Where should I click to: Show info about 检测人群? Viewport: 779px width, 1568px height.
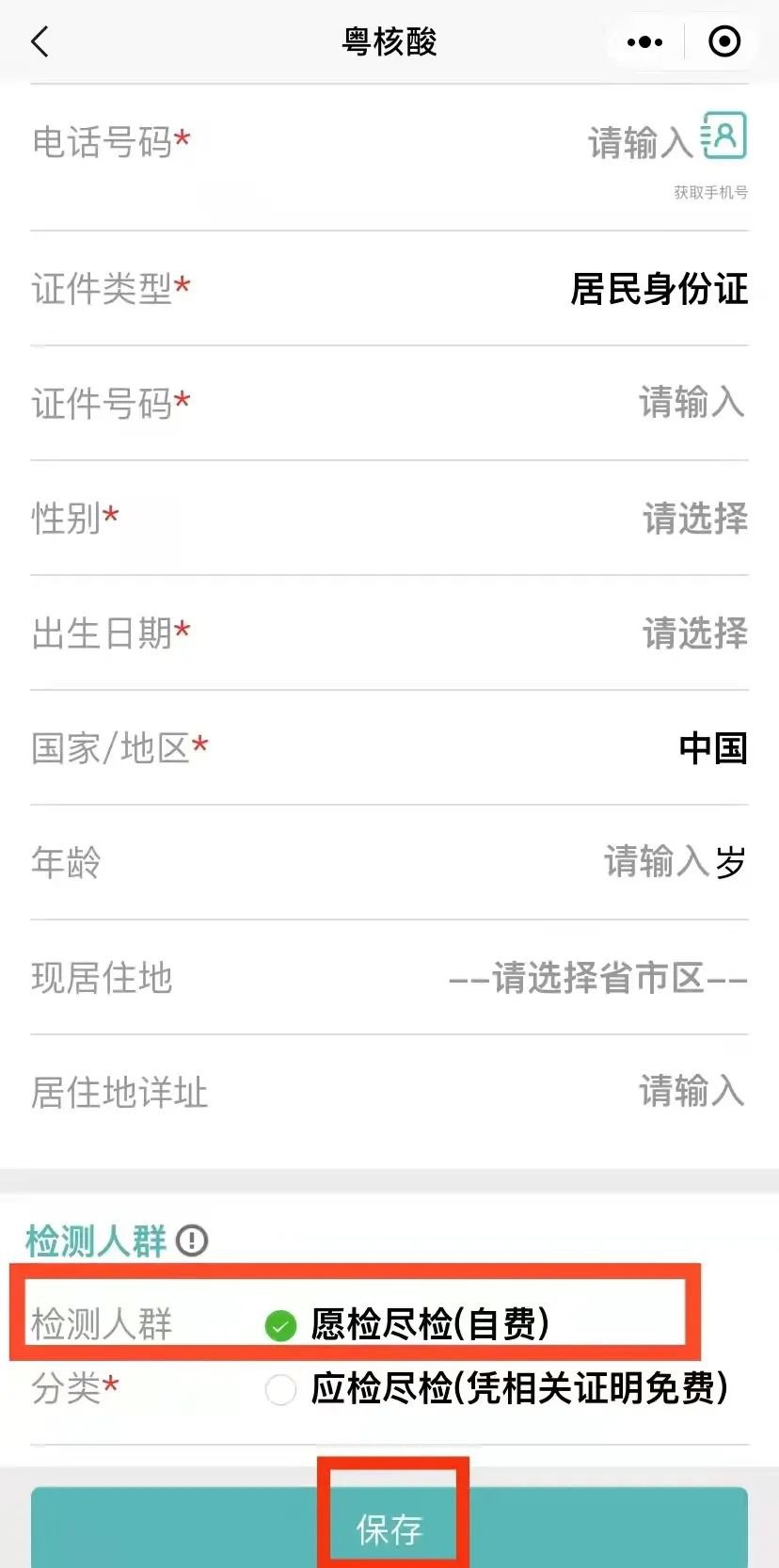click(x=192, y=1240)
